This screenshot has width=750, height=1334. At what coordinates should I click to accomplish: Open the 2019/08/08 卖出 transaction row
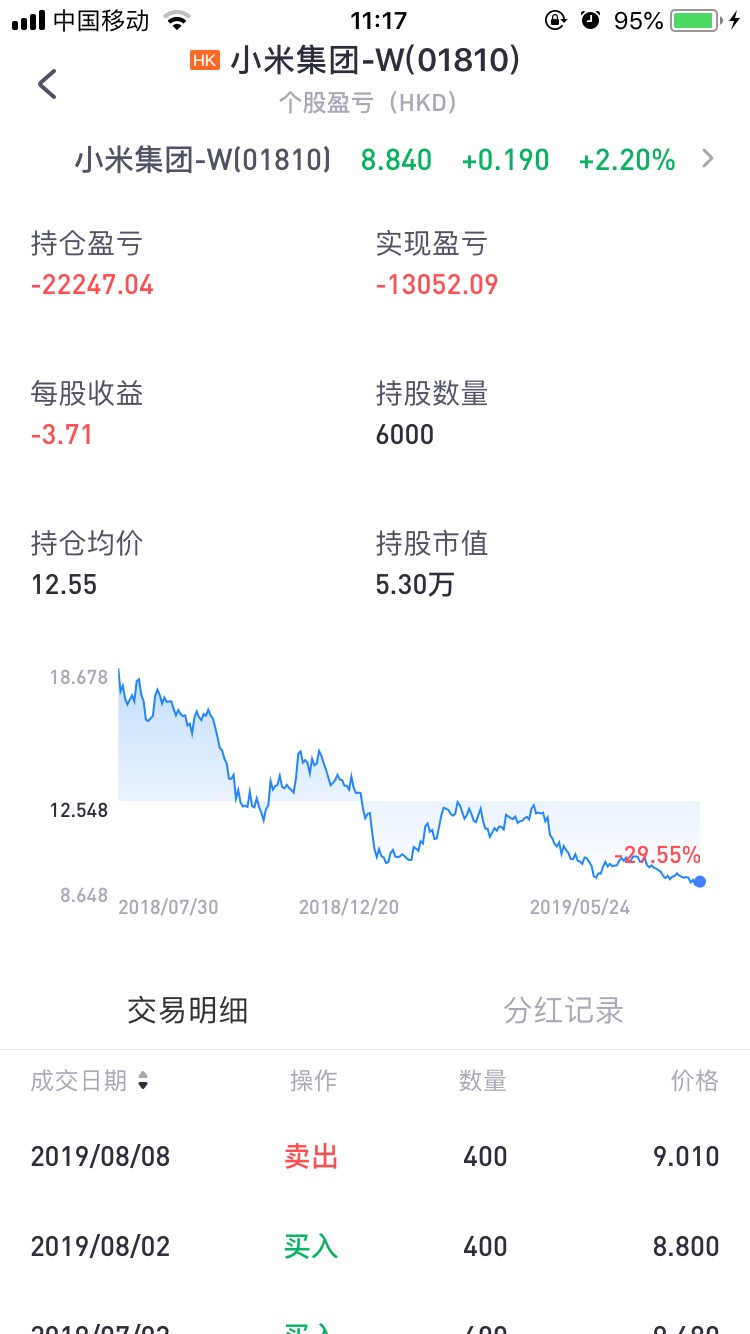click(375, 1157)
